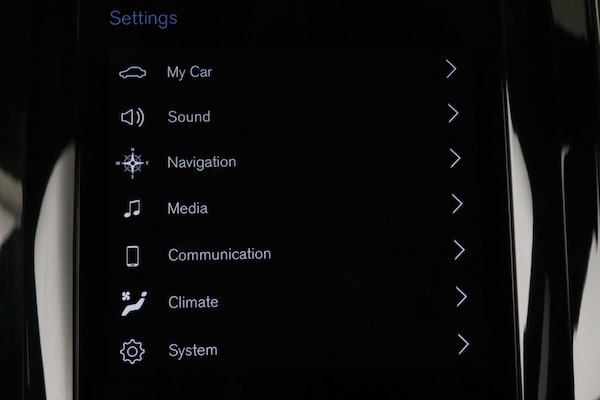The height and width of the screenshot is (400, 600).
Task: Open Sound settings
Action: [x=189, y=117]
